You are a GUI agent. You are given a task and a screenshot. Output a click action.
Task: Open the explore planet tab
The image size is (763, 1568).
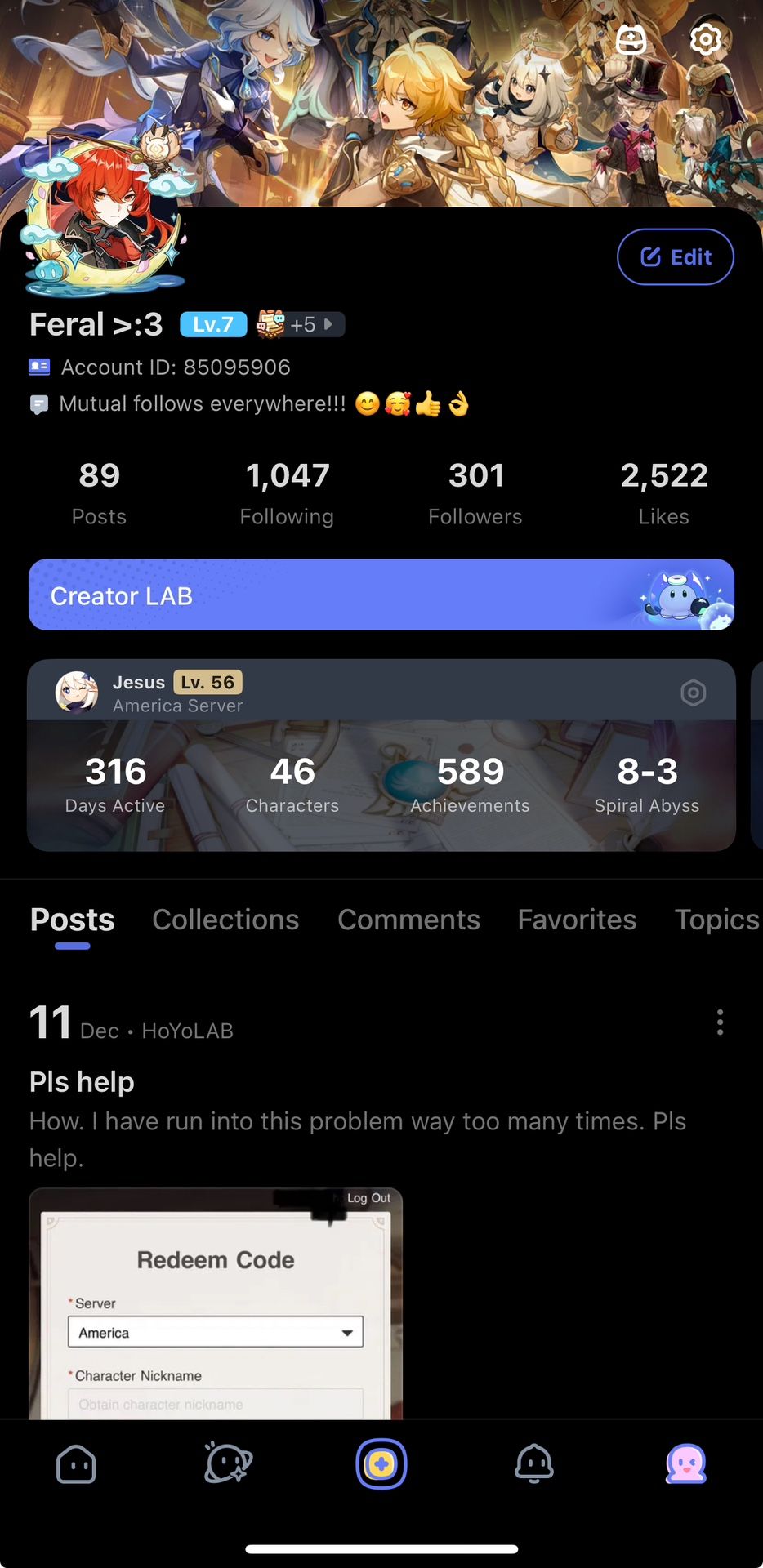coord(228,1464)
